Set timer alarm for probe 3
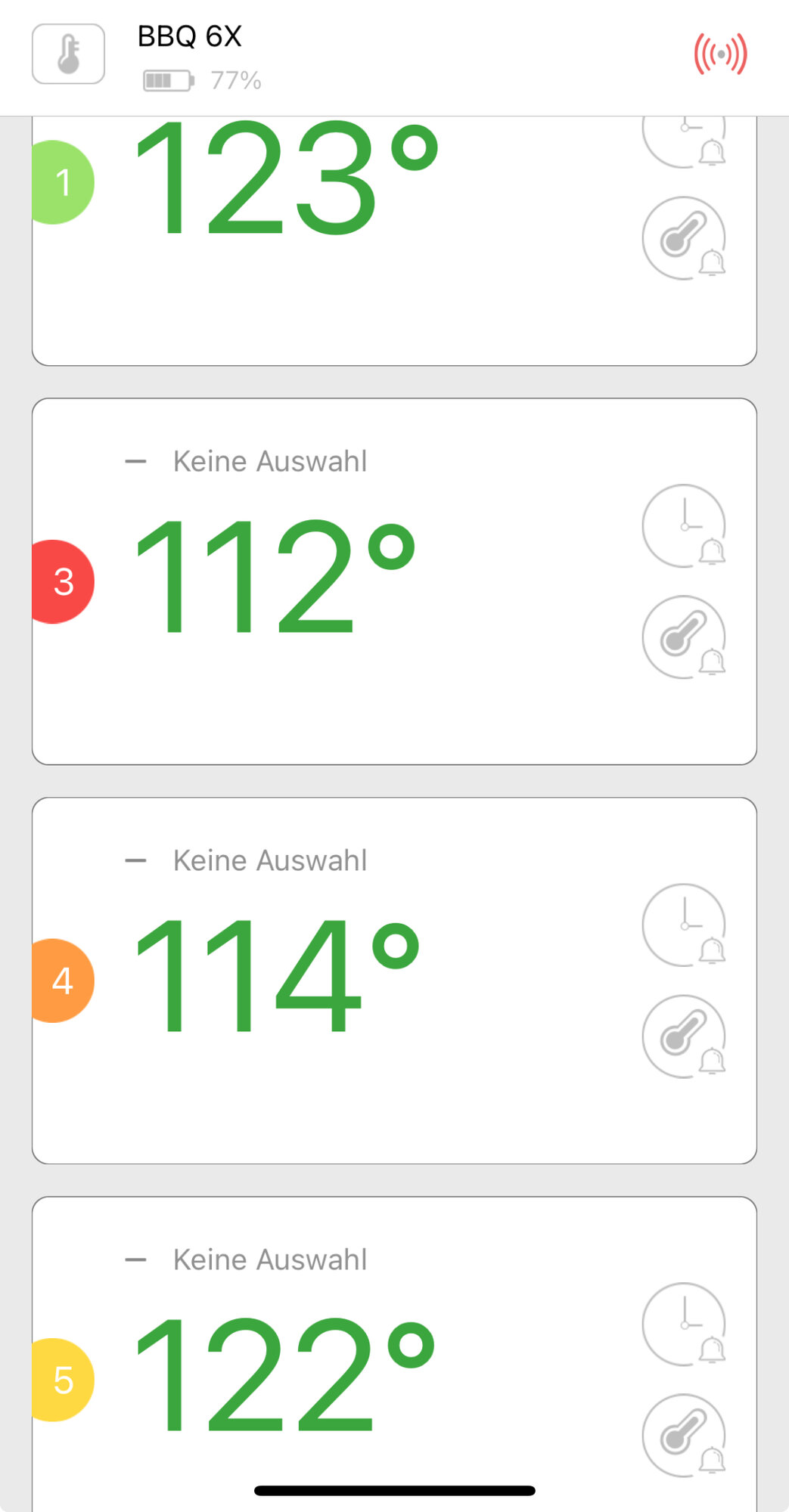789x1512 pixels. point(684,525)
